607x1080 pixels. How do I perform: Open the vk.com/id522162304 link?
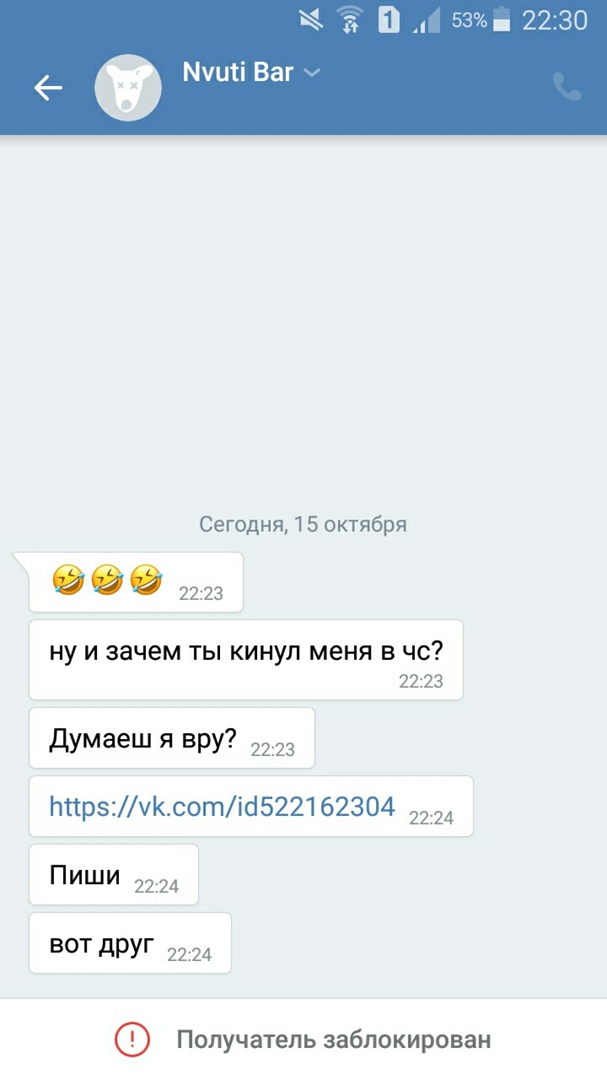[222, 806]
